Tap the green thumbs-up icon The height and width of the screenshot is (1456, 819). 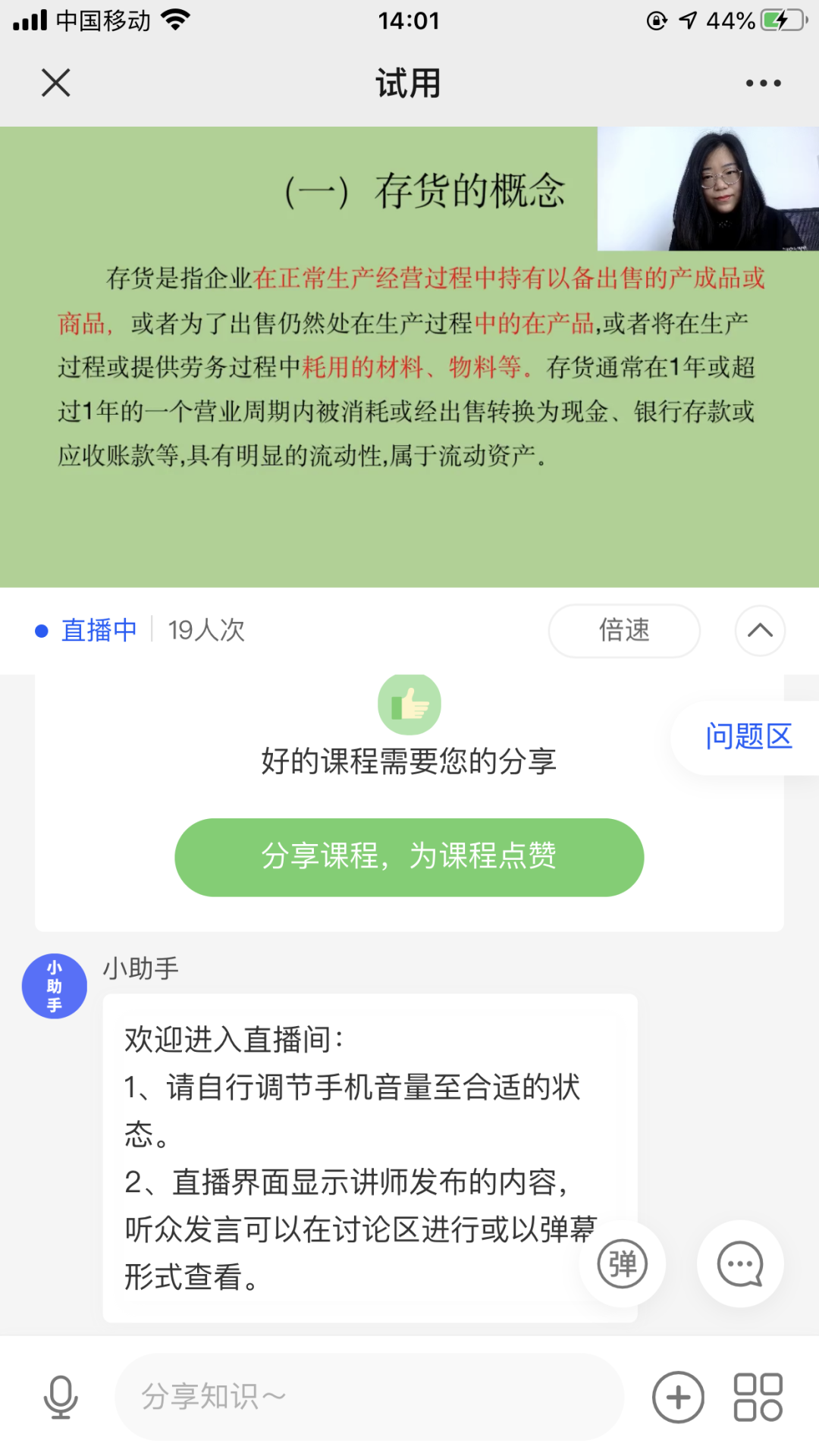pos(409,704)
